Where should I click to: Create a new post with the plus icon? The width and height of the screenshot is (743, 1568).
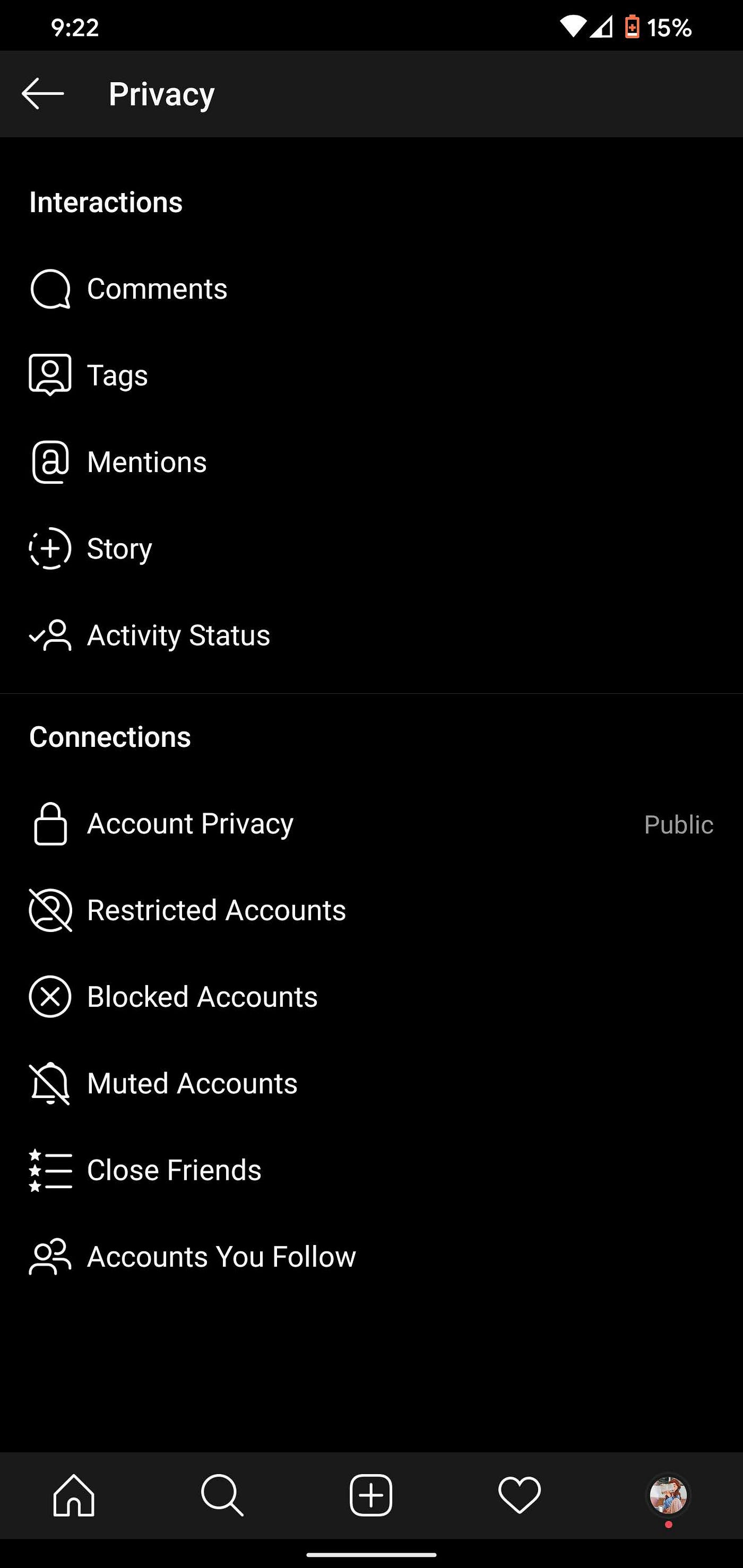click(371, 1495)
